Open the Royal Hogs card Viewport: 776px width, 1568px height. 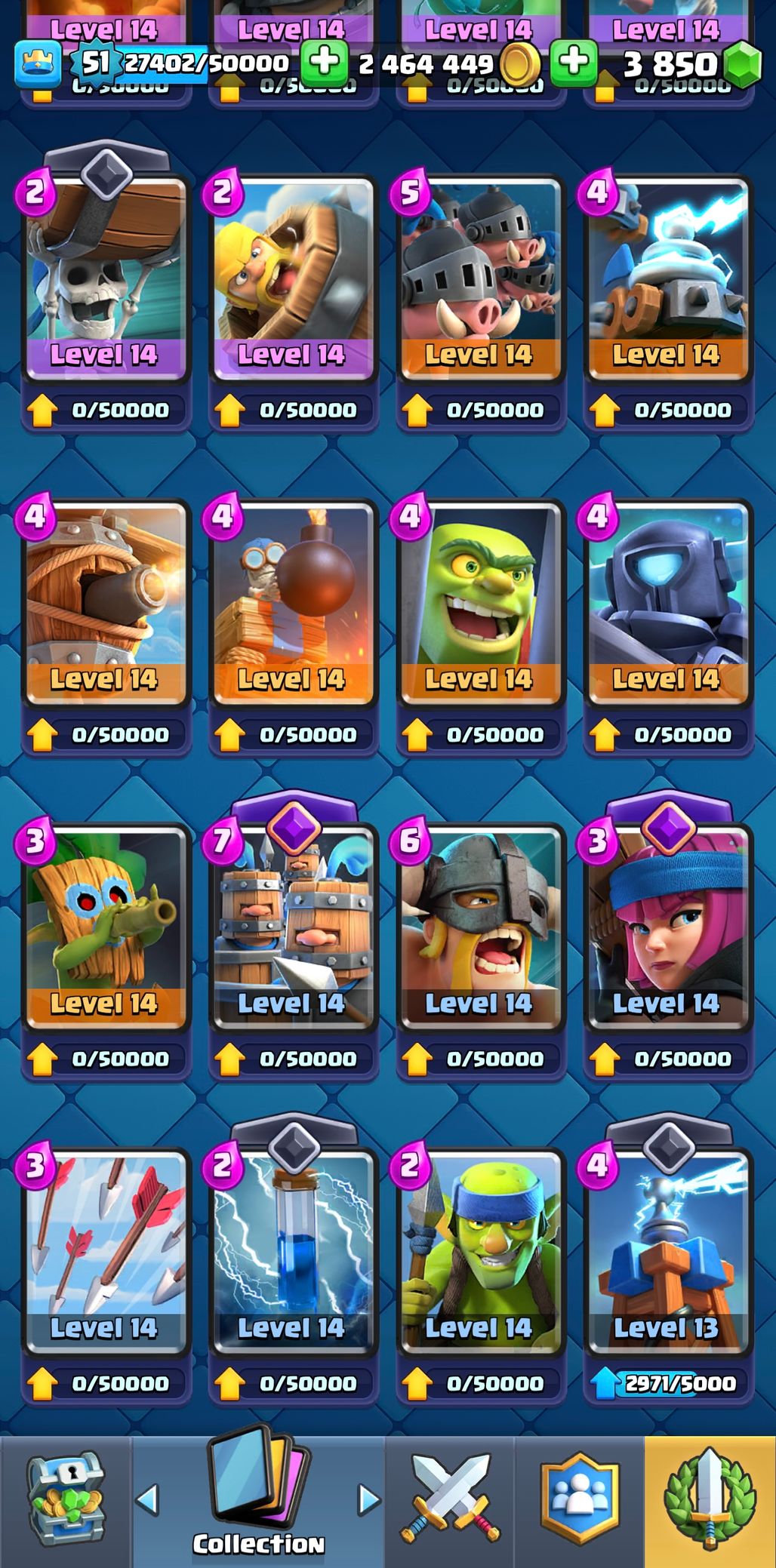click(x=480, y=279)
